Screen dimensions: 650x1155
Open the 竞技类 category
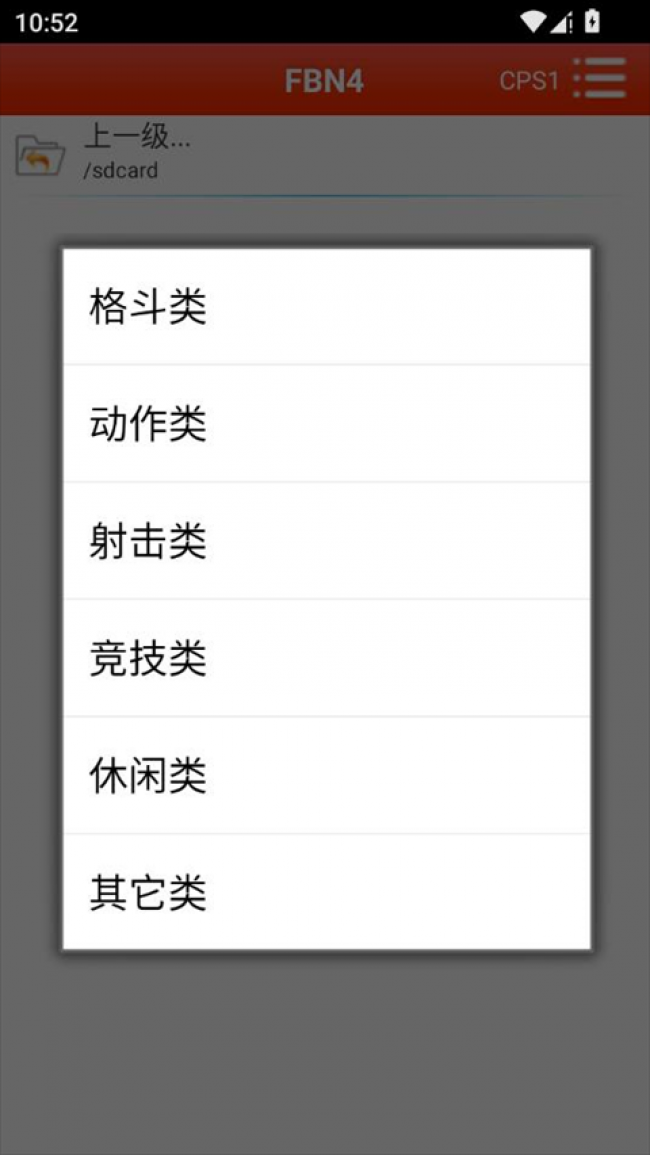[326, 658]
